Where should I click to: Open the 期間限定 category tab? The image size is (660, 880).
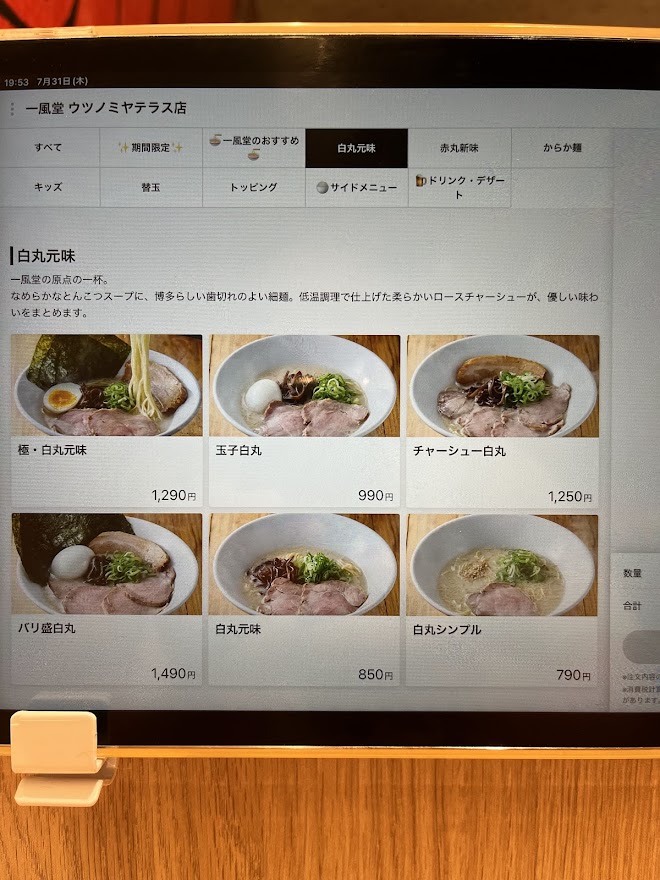coord(151,148)
